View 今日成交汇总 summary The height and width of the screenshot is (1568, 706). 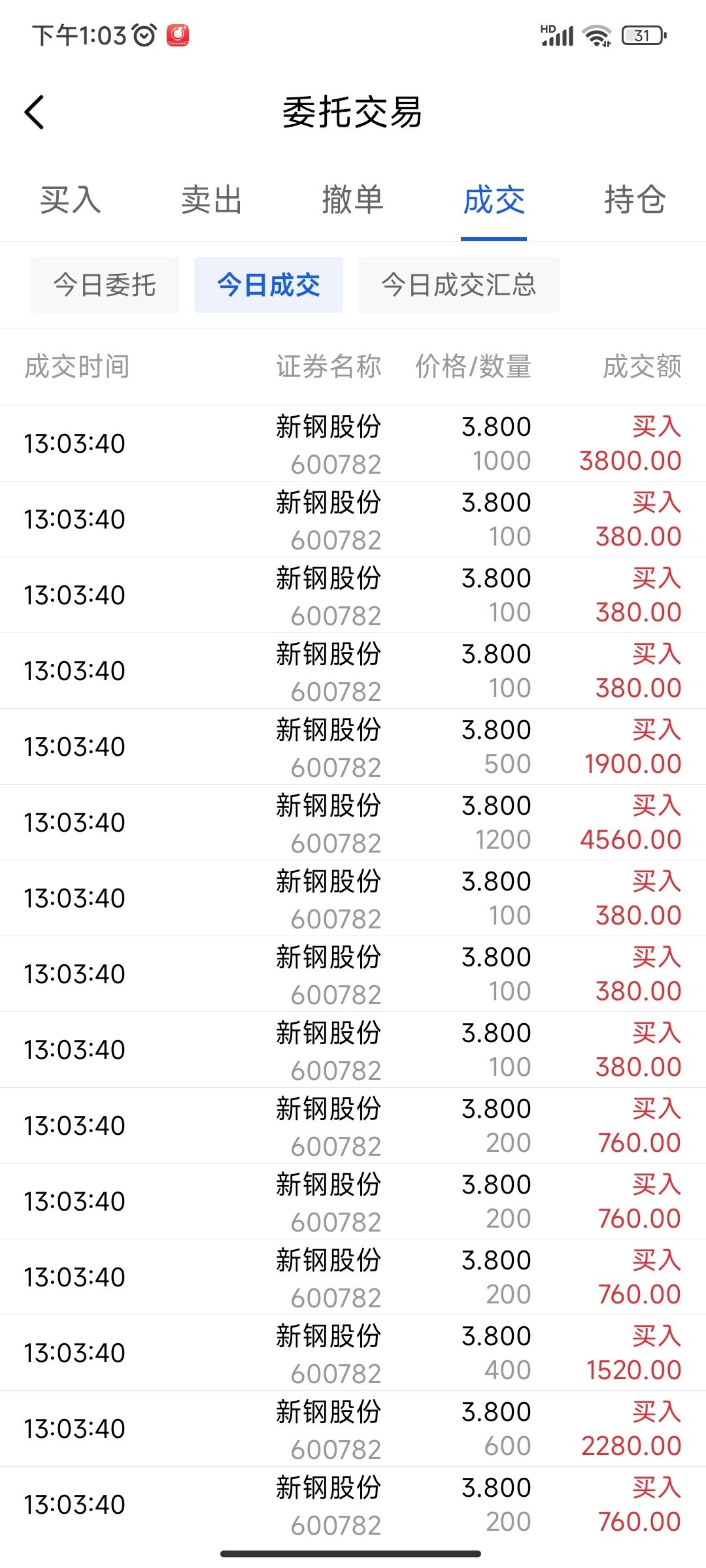click(458, 285)
